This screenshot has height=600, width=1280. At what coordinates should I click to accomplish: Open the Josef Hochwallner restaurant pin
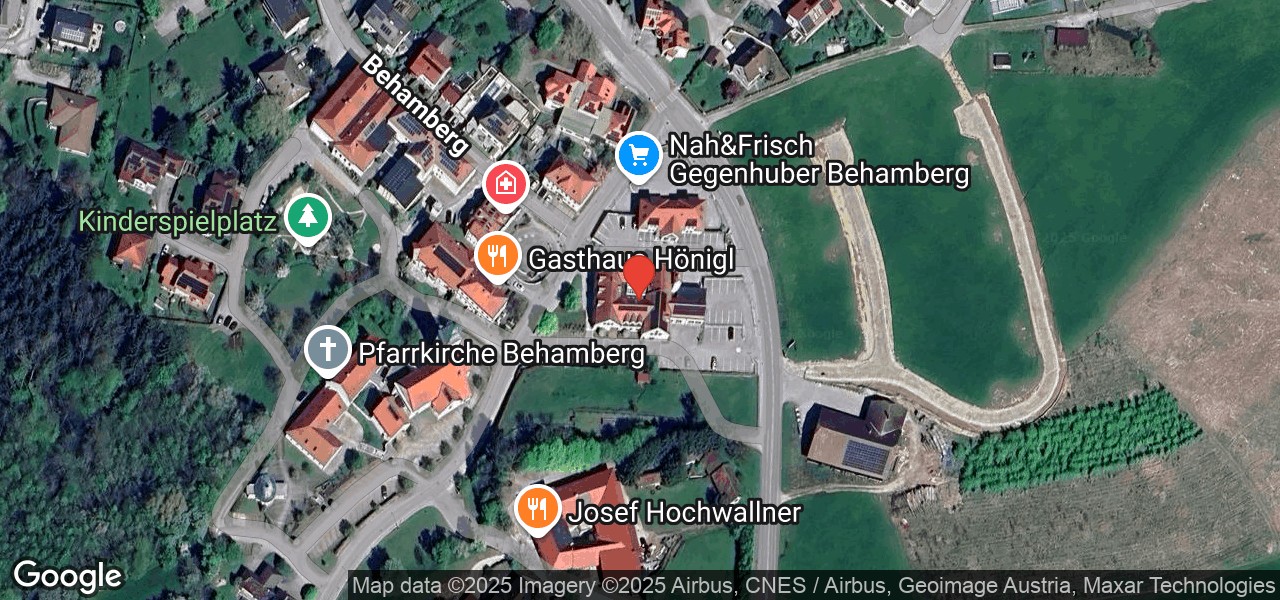click(538, 509)
